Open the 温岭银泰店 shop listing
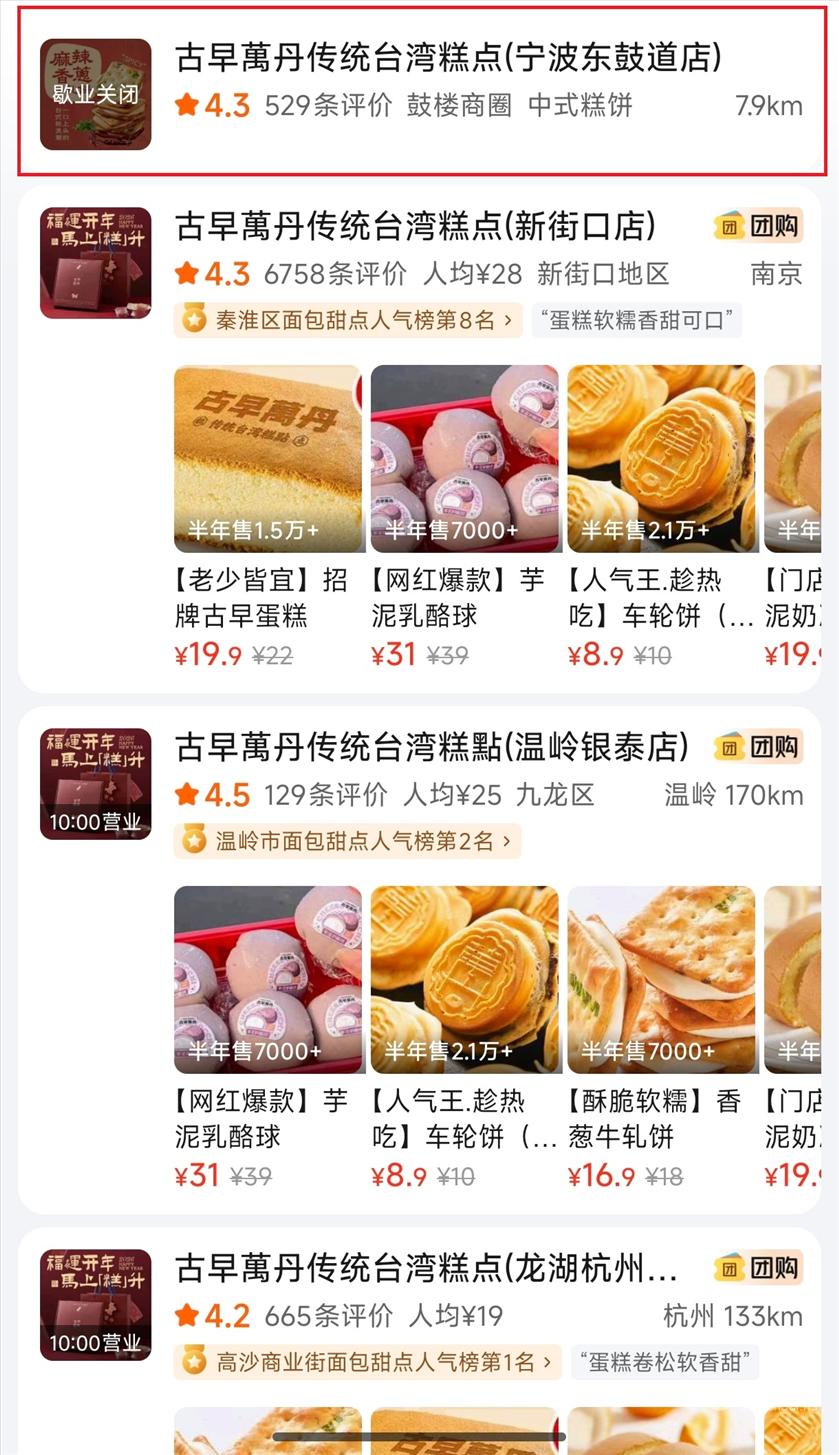The image size is (839, 1455). [x=432, y=747]
